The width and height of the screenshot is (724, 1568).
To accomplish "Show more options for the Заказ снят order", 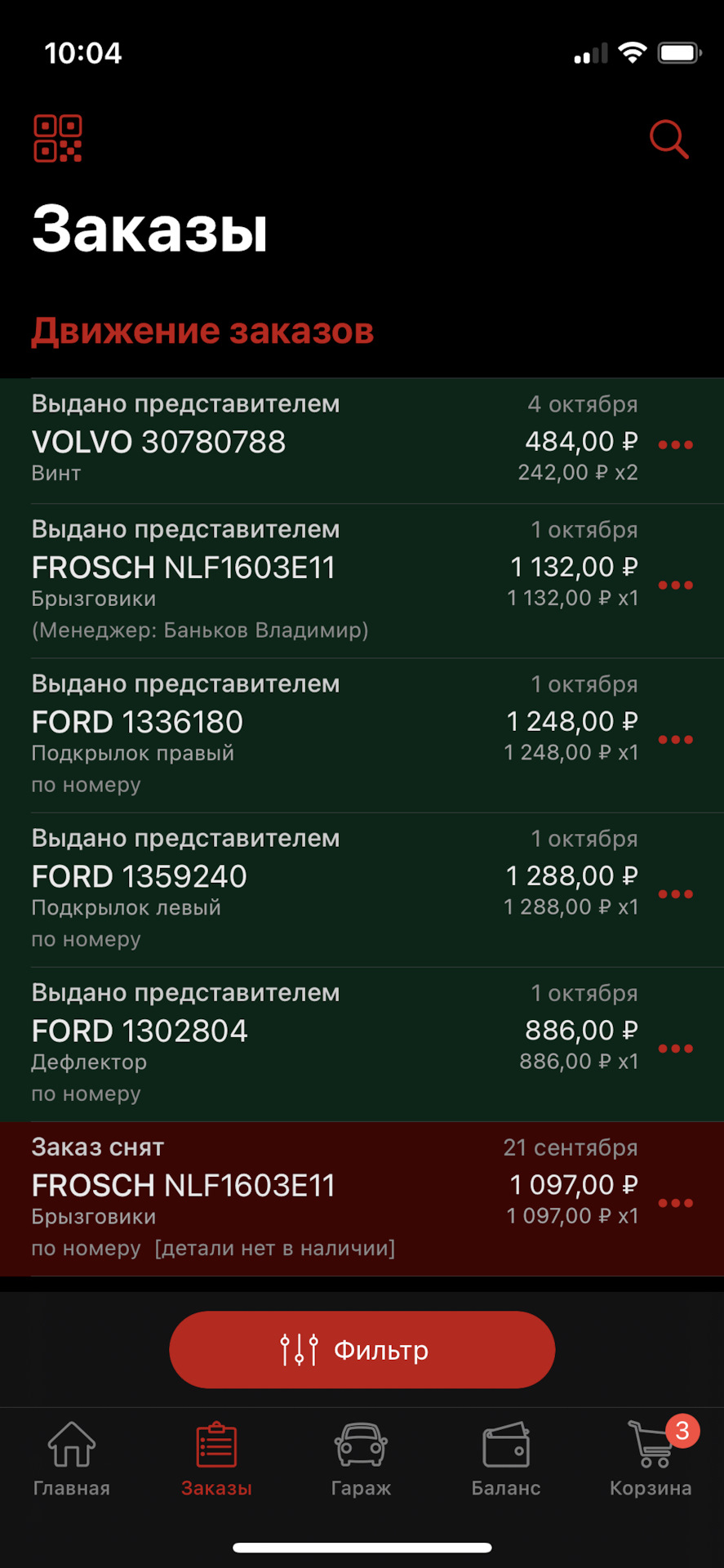I will click(675, 1203).
